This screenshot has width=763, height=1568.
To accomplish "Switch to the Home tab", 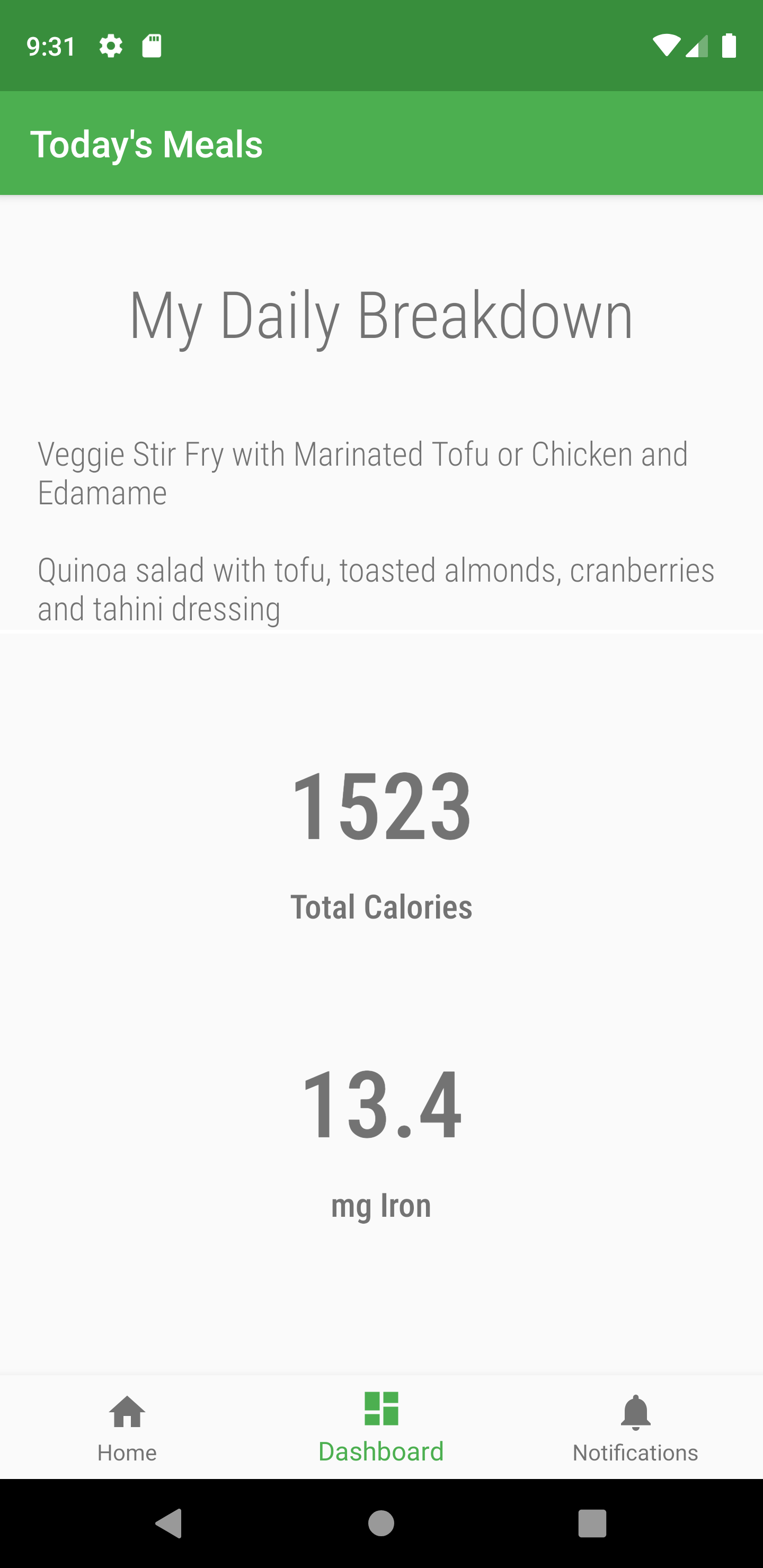I will (127, 1426).
